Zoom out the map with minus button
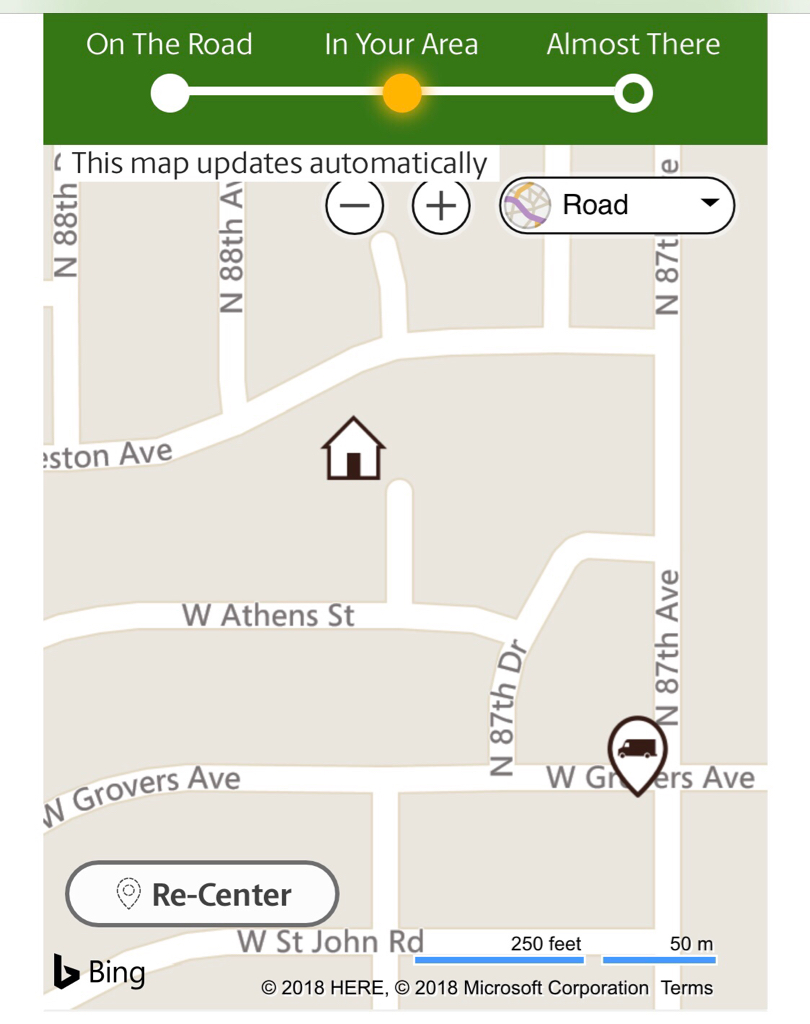The width and height of the screenshot is (810, 1024). 355,205
